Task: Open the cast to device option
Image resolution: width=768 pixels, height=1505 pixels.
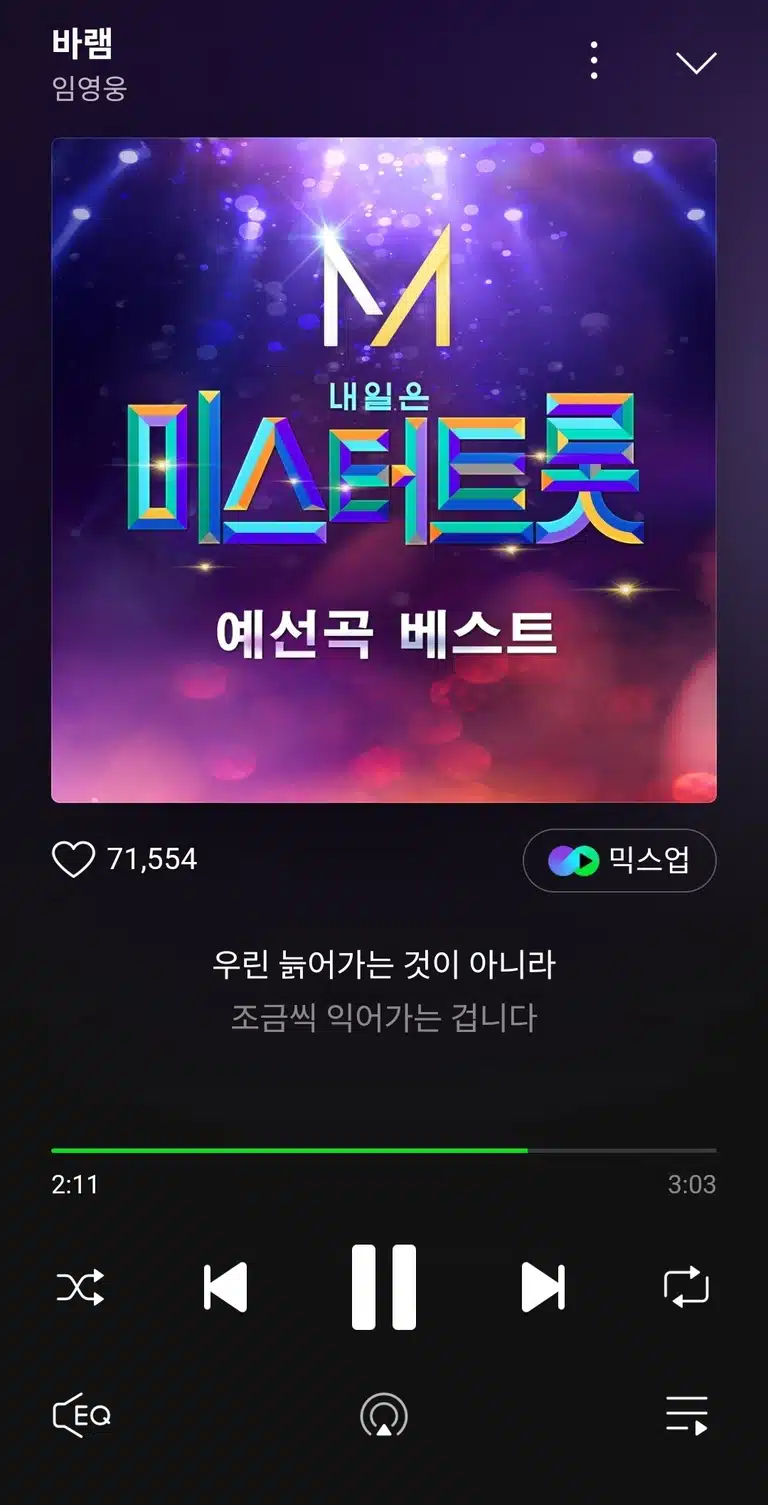Action: tap(384, 1416)
